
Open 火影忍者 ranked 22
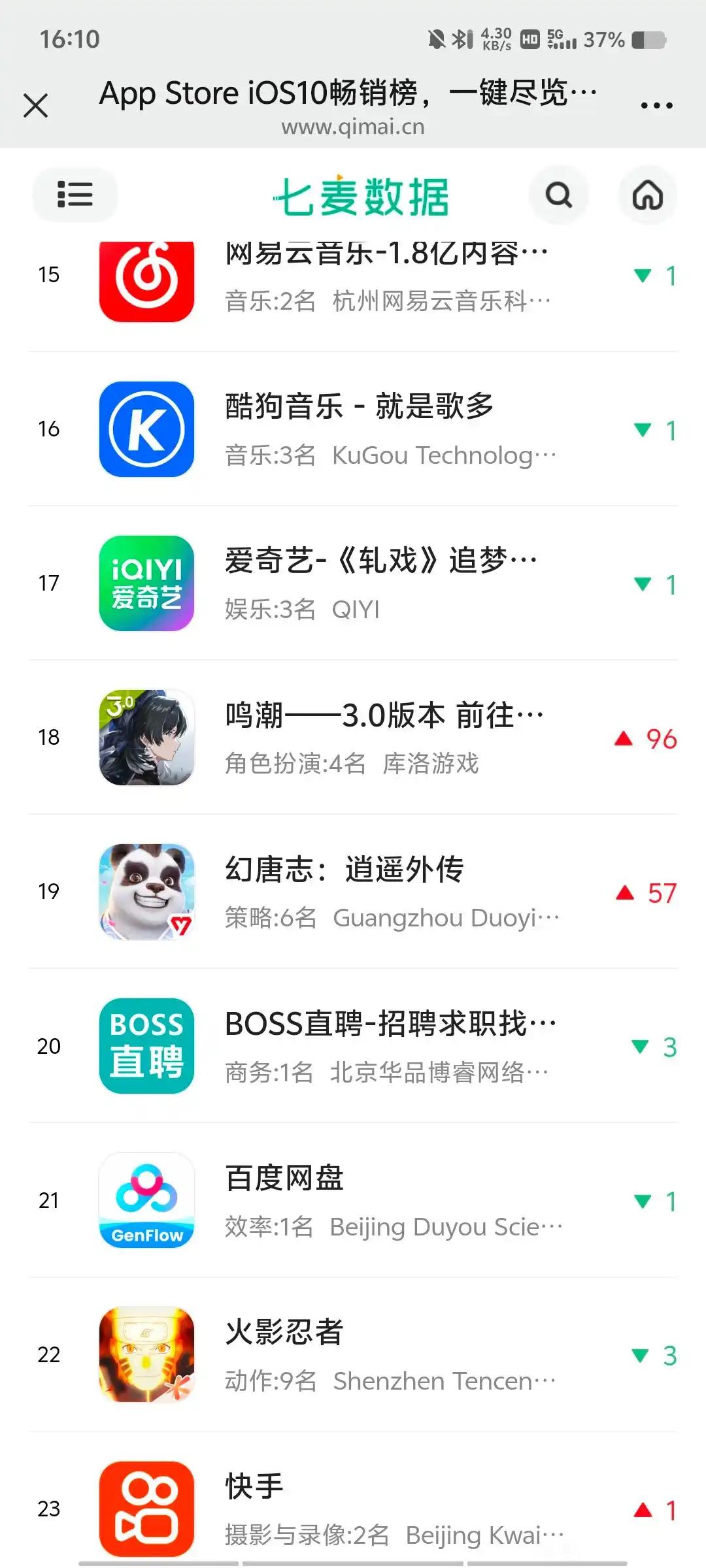coord(353,1354)
